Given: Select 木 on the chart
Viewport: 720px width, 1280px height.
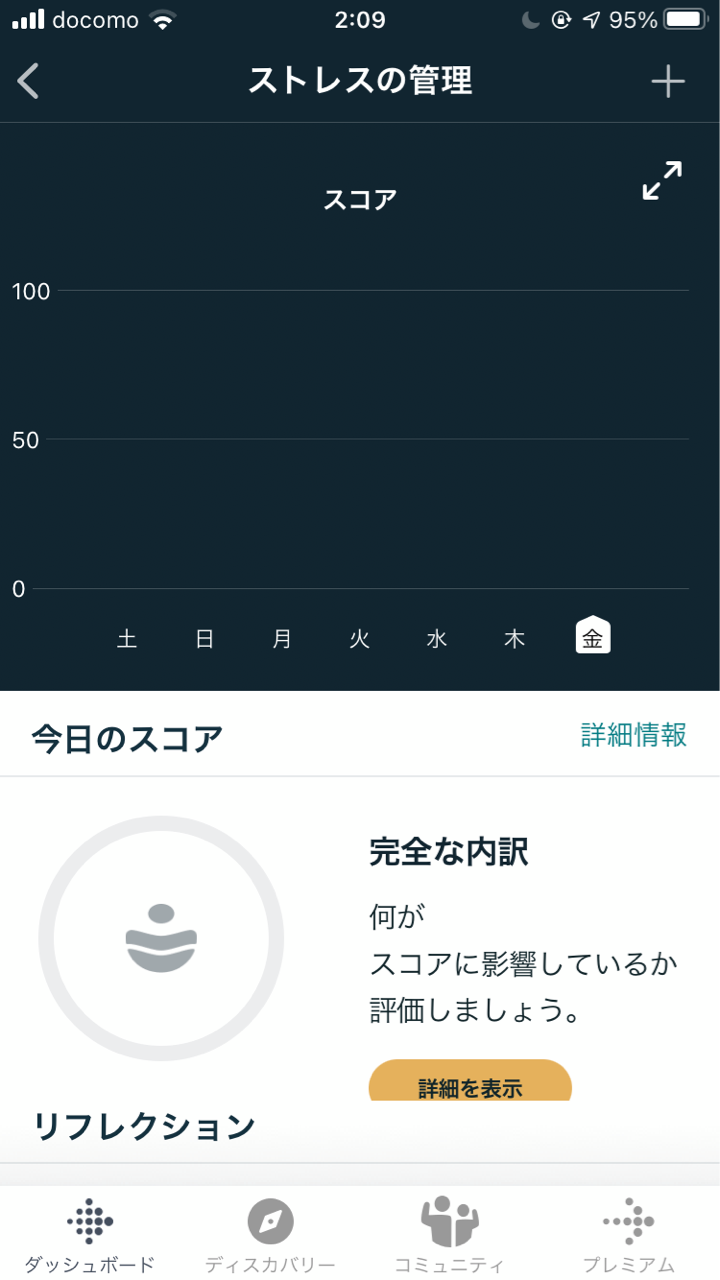Looking at the screenshot, I should coord(515,639).
